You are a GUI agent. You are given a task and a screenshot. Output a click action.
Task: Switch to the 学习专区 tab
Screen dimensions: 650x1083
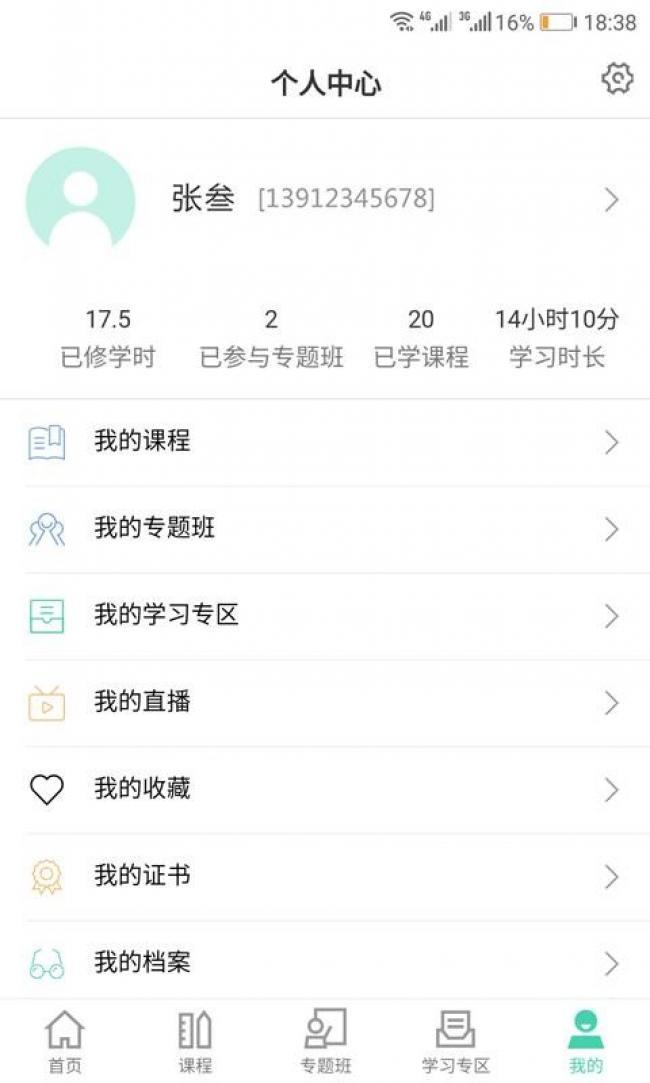(455, 1042)
